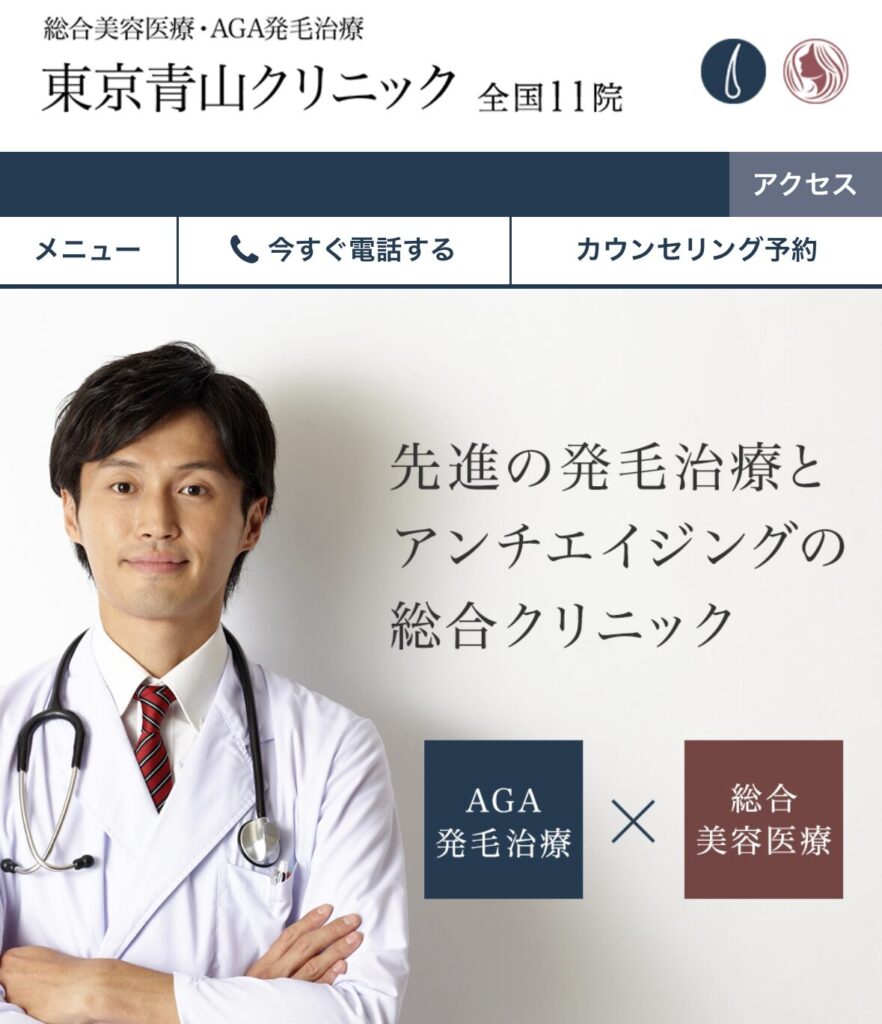Tap 今すぐ電話する to call the clinic

click(x=343, y=251)
